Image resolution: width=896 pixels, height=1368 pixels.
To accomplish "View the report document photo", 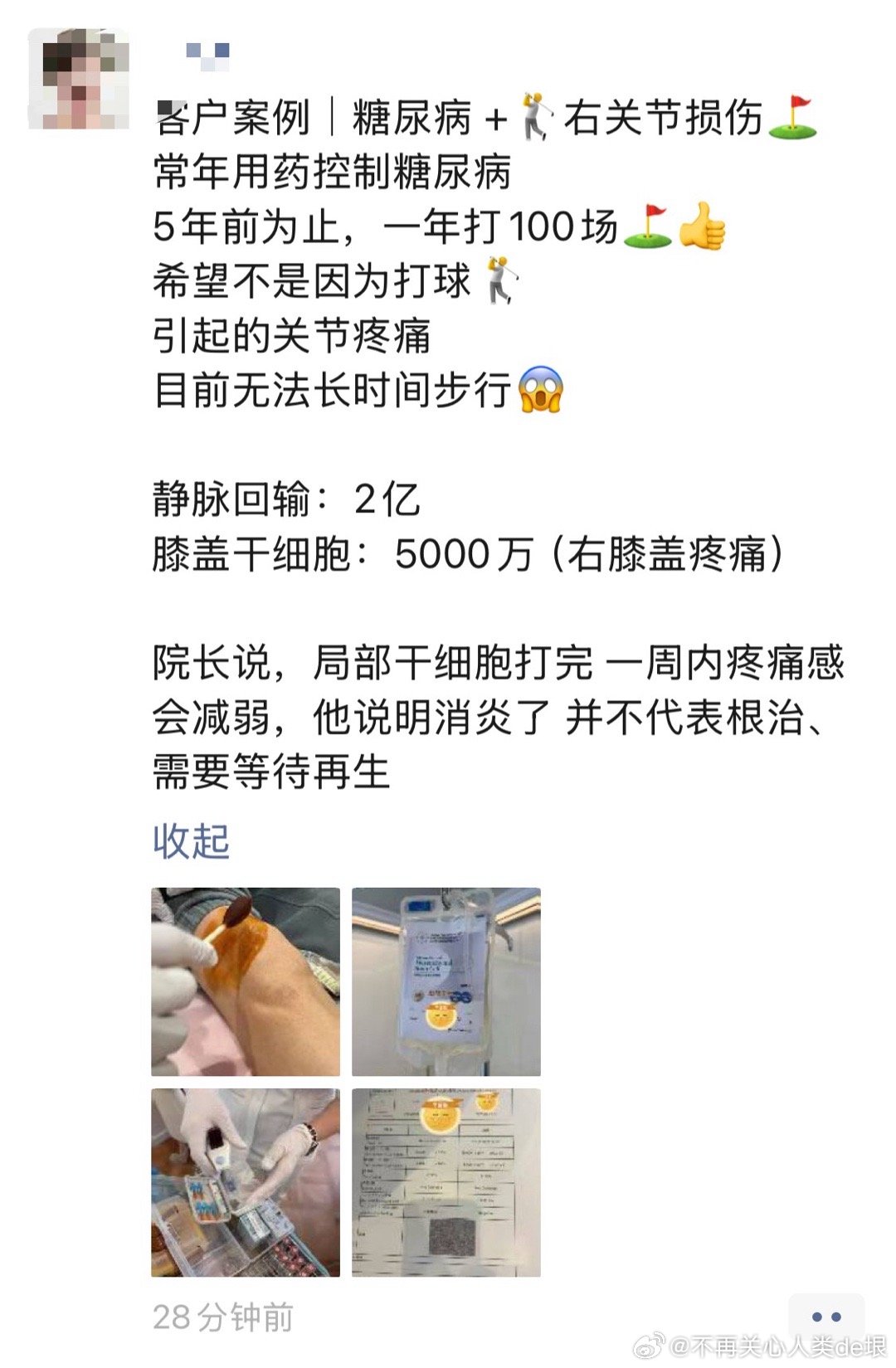I will coord(446,1182).
